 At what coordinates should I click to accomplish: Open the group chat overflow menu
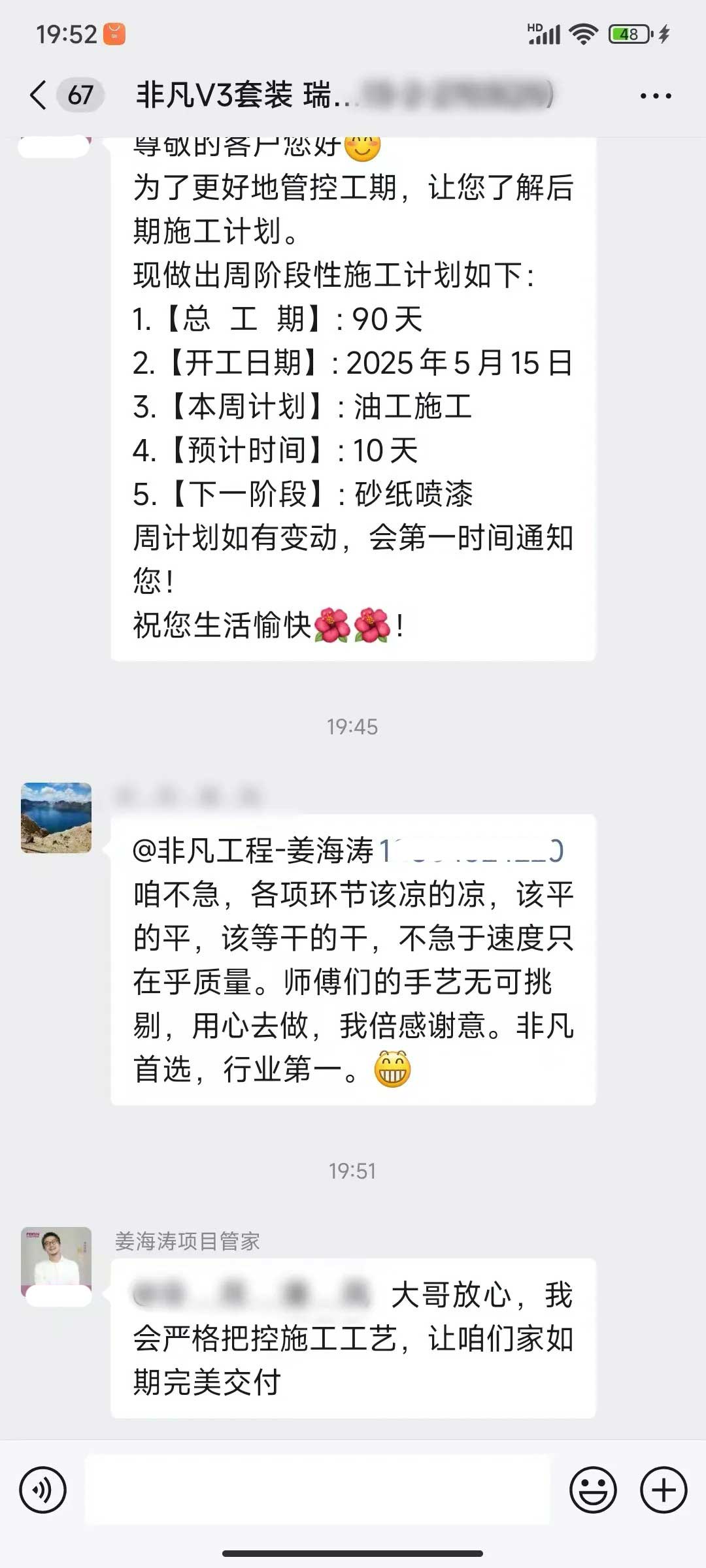pyautogui.click(x=655, y=96)
